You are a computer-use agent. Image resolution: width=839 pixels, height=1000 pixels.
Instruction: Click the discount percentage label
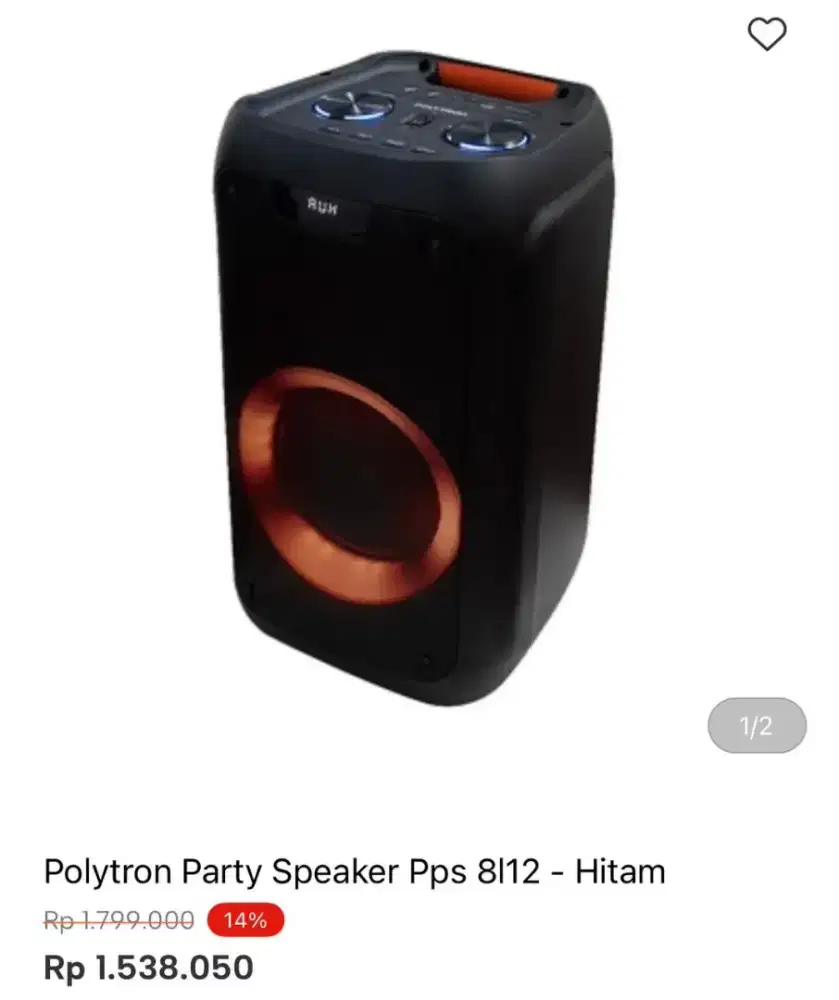tap(243, 920)
